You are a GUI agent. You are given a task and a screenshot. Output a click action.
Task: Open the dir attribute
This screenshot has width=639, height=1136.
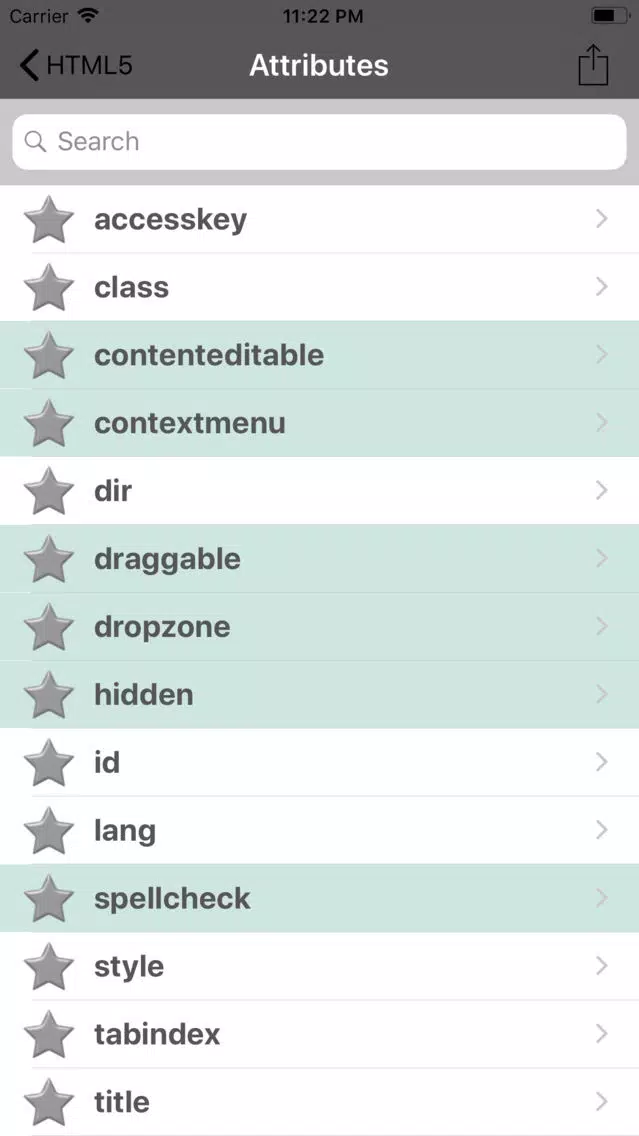(320, 491)
